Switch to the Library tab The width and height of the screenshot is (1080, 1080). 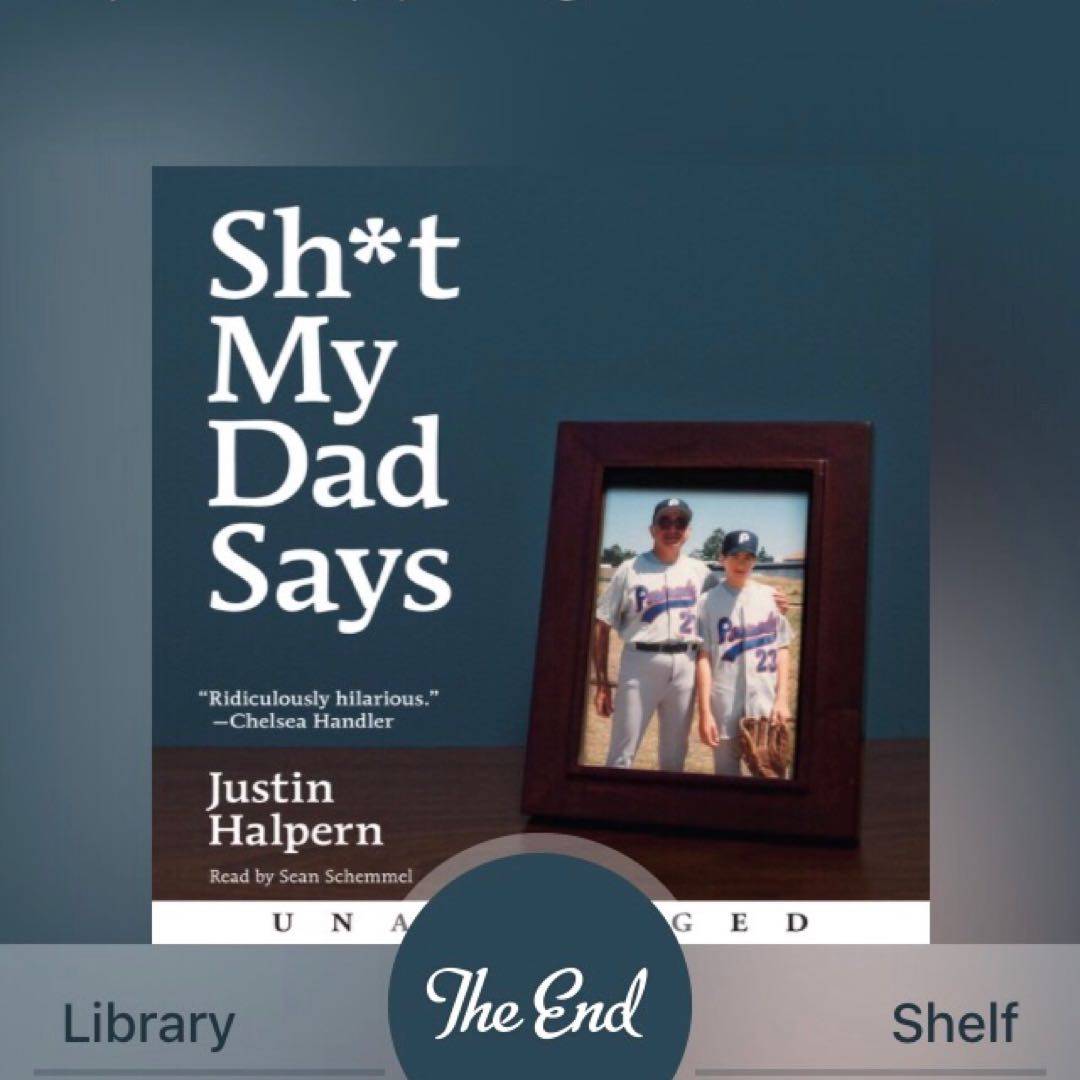150,1023
